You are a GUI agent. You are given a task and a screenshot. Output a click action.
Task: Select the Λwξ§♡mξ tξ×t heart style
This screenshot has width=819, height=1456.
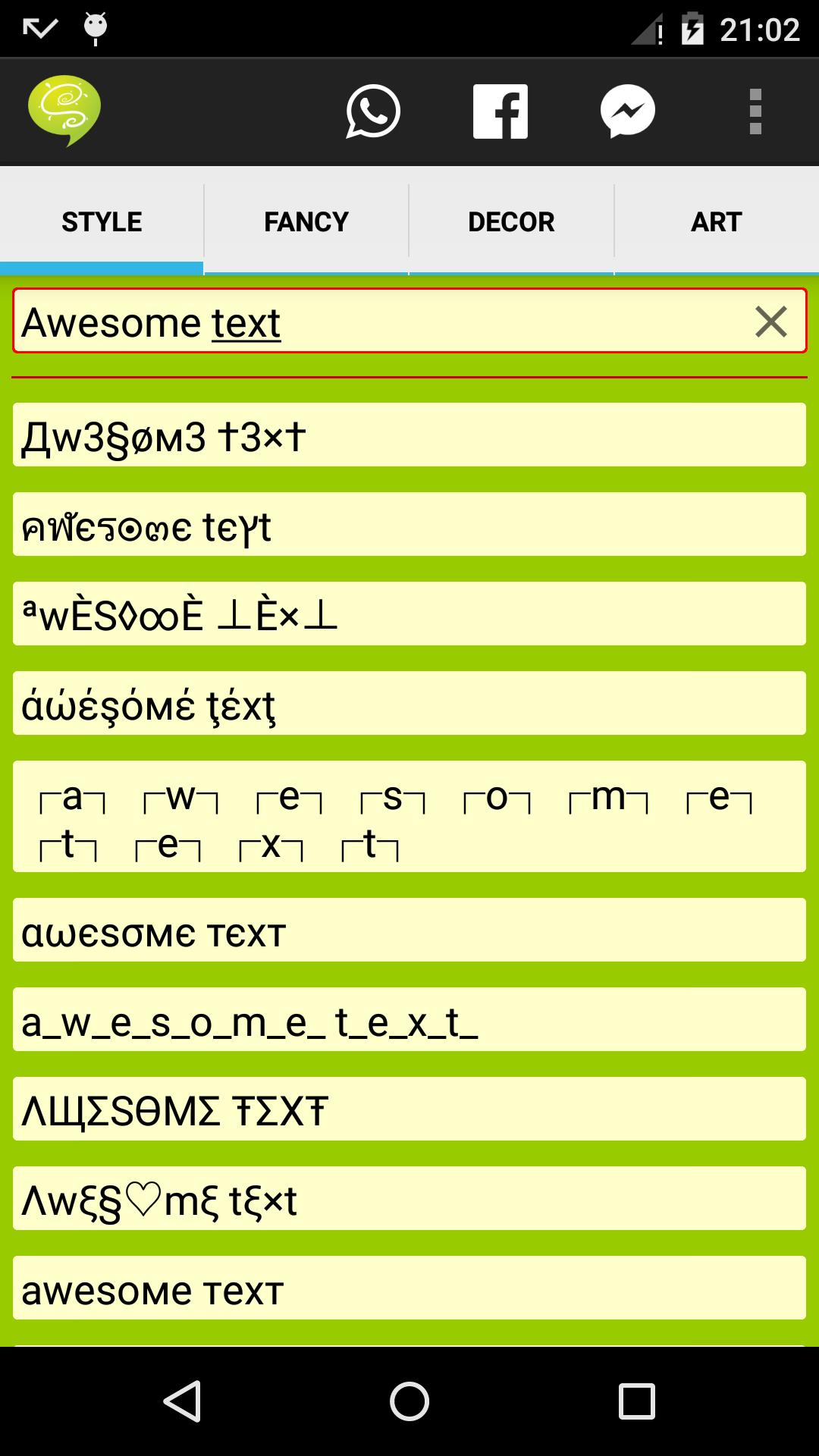coord(409,1199)
